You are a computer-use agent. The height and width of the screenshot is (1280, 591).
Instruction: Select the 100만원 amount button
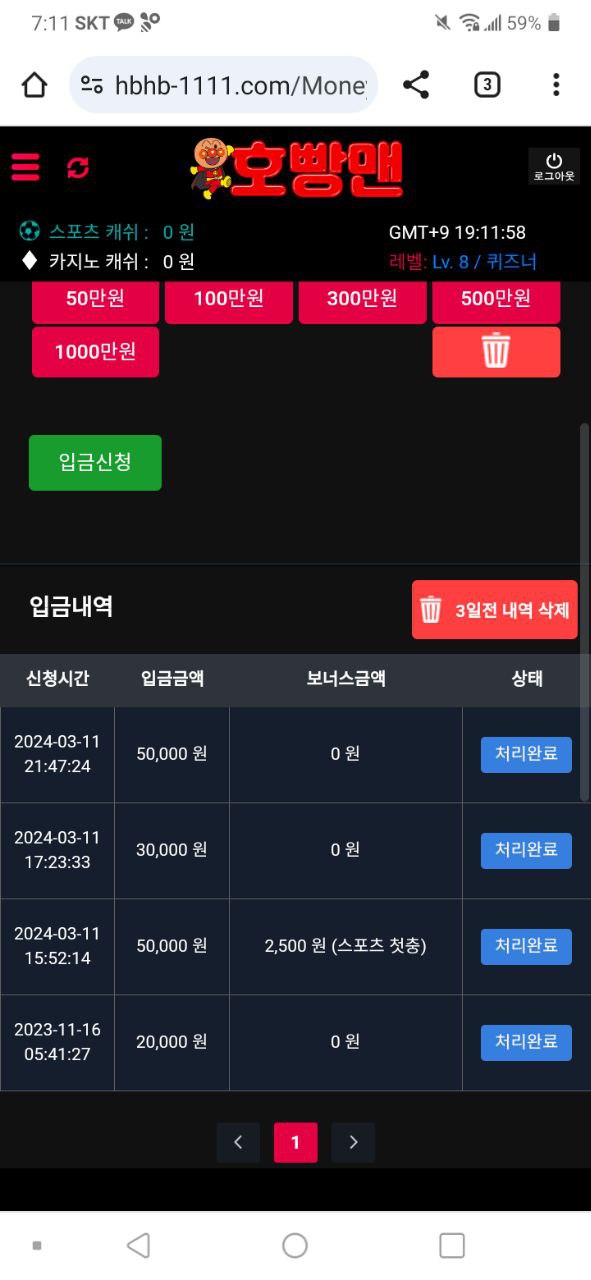tap(229, 301)
